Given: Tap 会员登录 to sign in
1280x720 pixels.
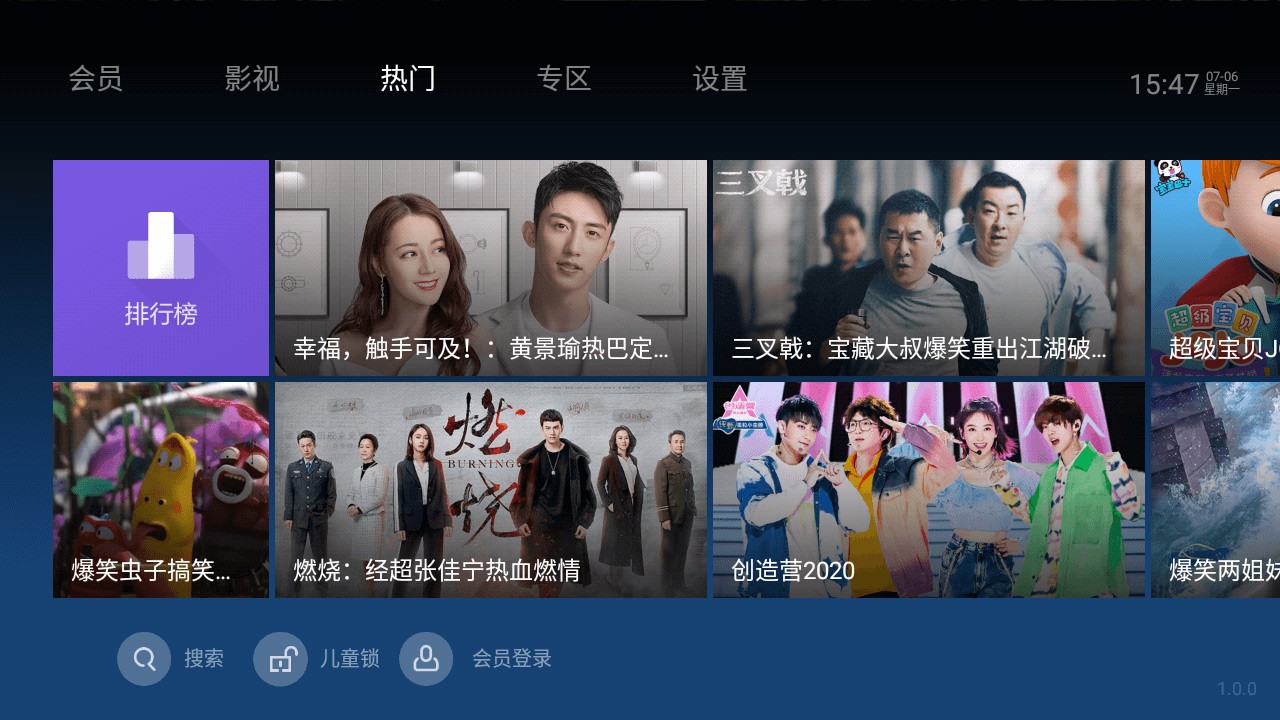Looking at the screenshot, I should 427,659.
